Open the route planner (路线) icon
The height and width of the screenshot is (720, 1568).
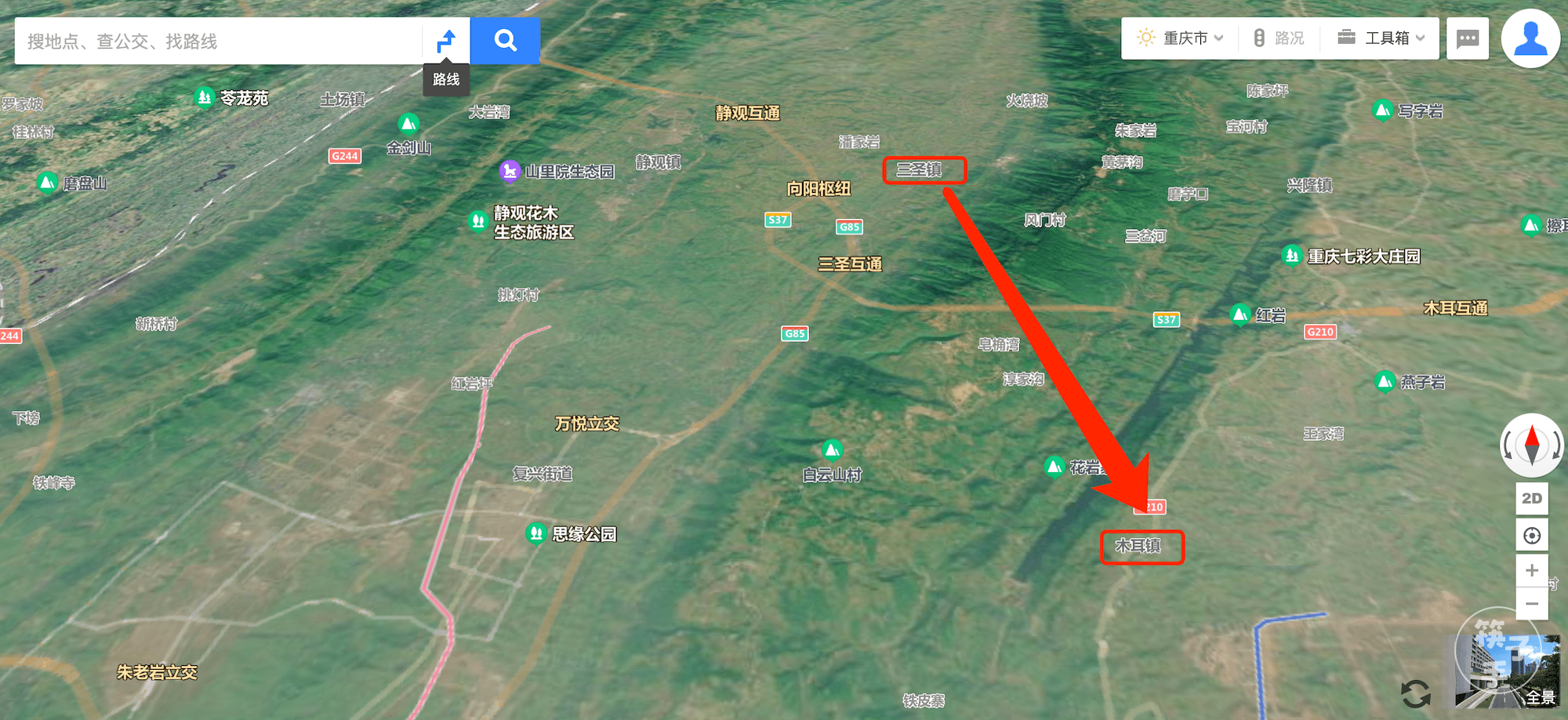coord(446,41)
